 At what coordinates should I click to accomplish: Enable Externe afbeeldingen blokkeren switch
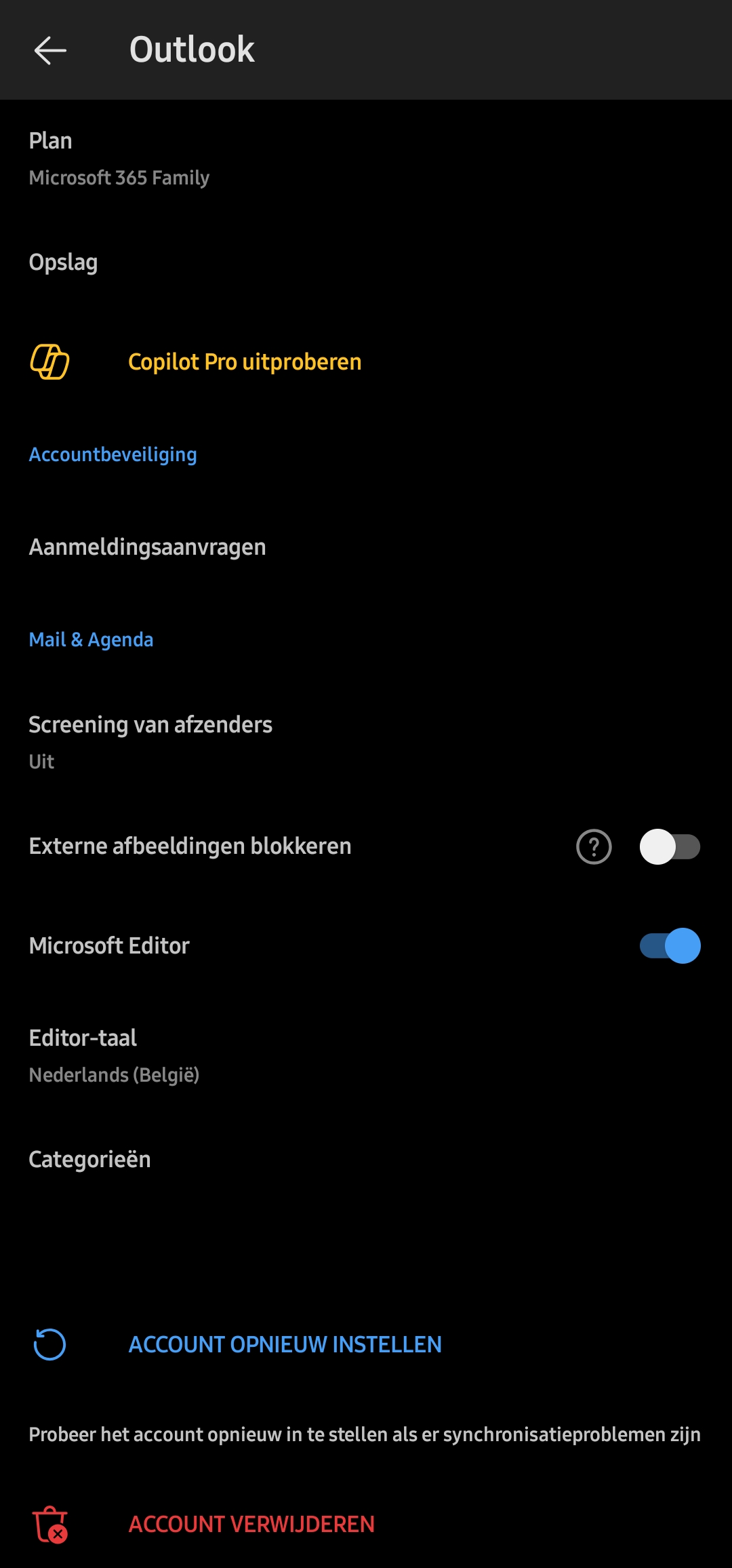click(670, 846)
